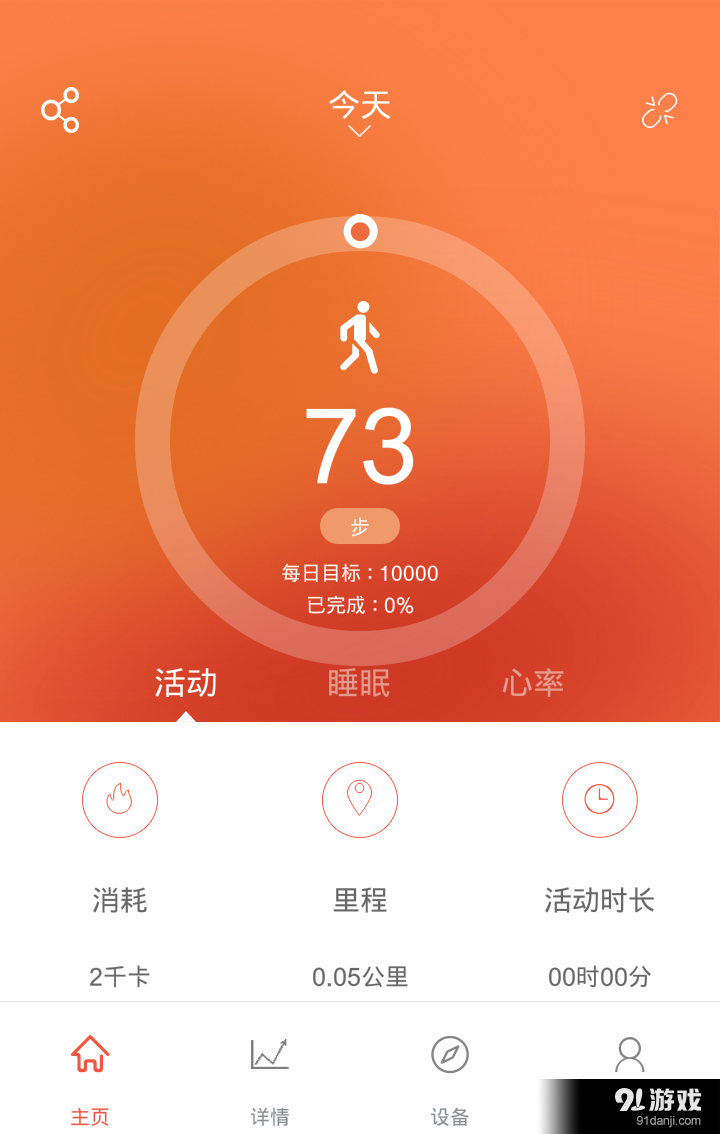This screenshot has height=1134, width=720.
Task: Tap the flame icon above 消耗
Action: pyautogui.click(x=120, y=800)
